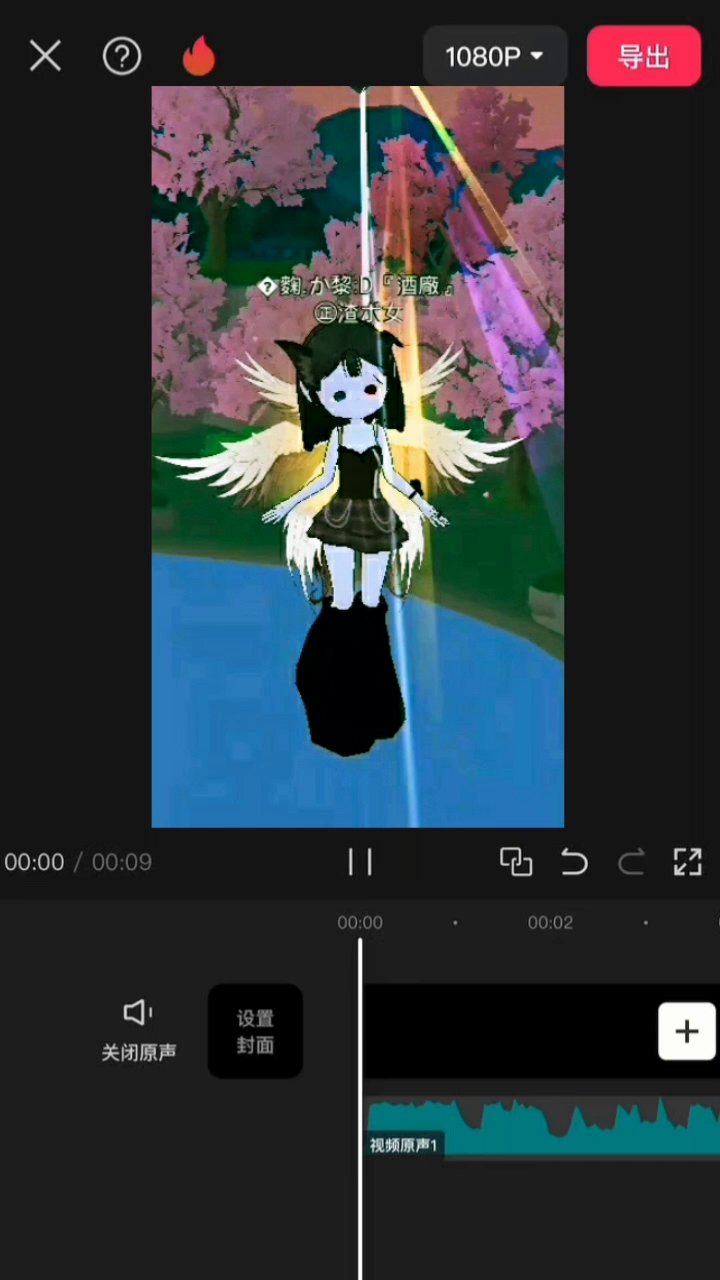Tap the overlapping squares icon
This screenshot has height=1280, width=720.
pos(516,862)
